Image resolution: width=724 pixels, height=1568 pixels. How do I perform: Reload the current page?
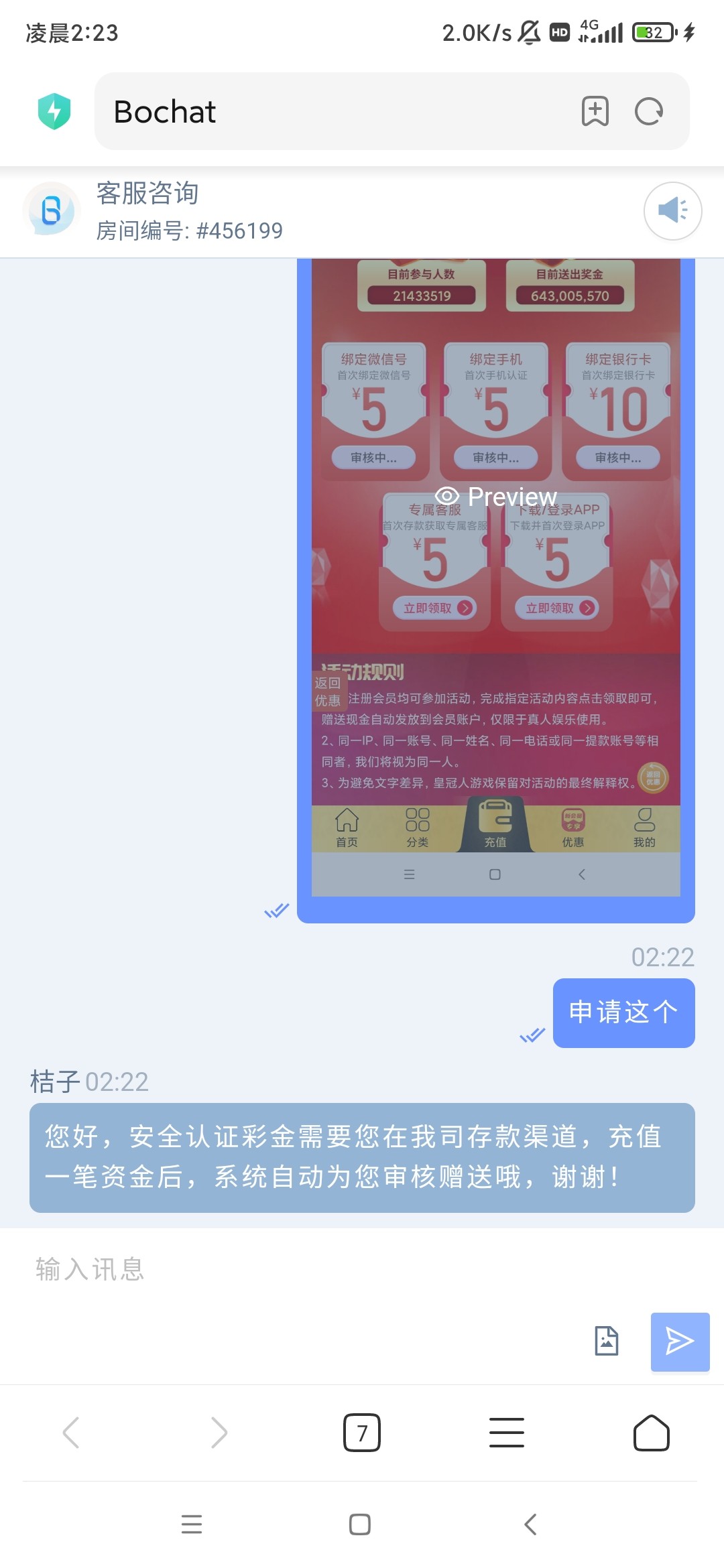click(x=648, y=111)
